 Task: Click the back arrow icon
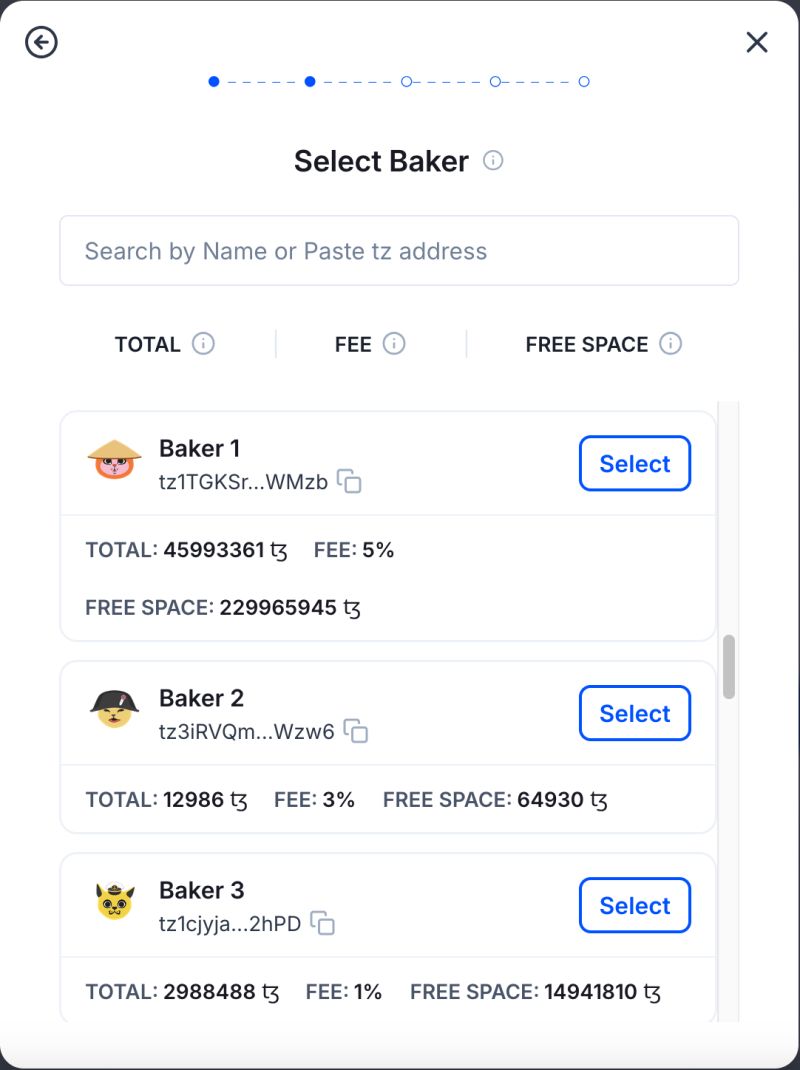41,42
